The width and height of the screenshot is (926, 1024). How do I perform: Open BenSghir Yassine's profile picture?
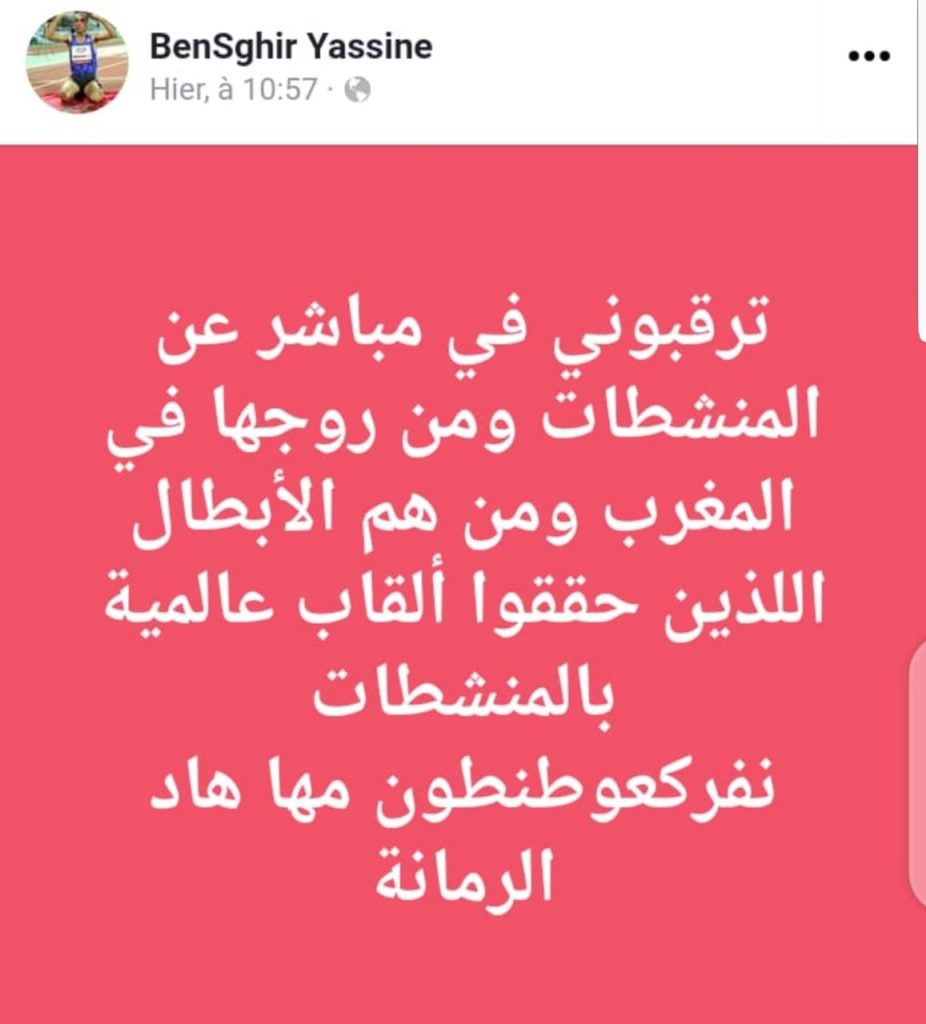[77, 62]
